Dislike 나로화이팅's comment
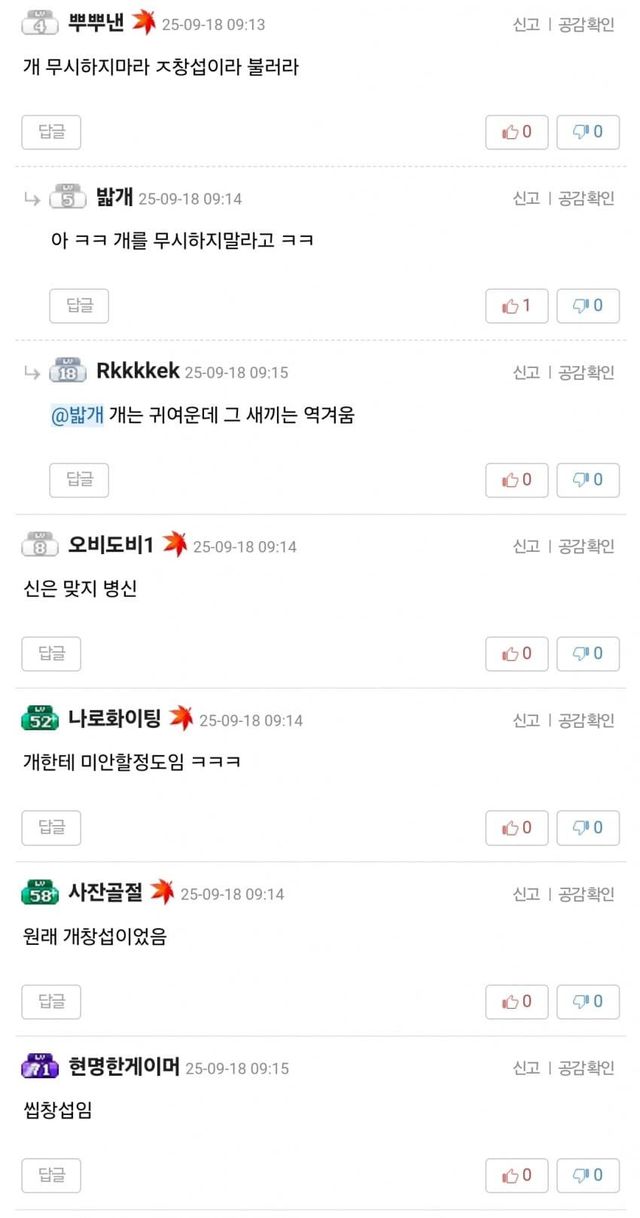Screen dimensions: 640x1218 (x=587, y=828)
